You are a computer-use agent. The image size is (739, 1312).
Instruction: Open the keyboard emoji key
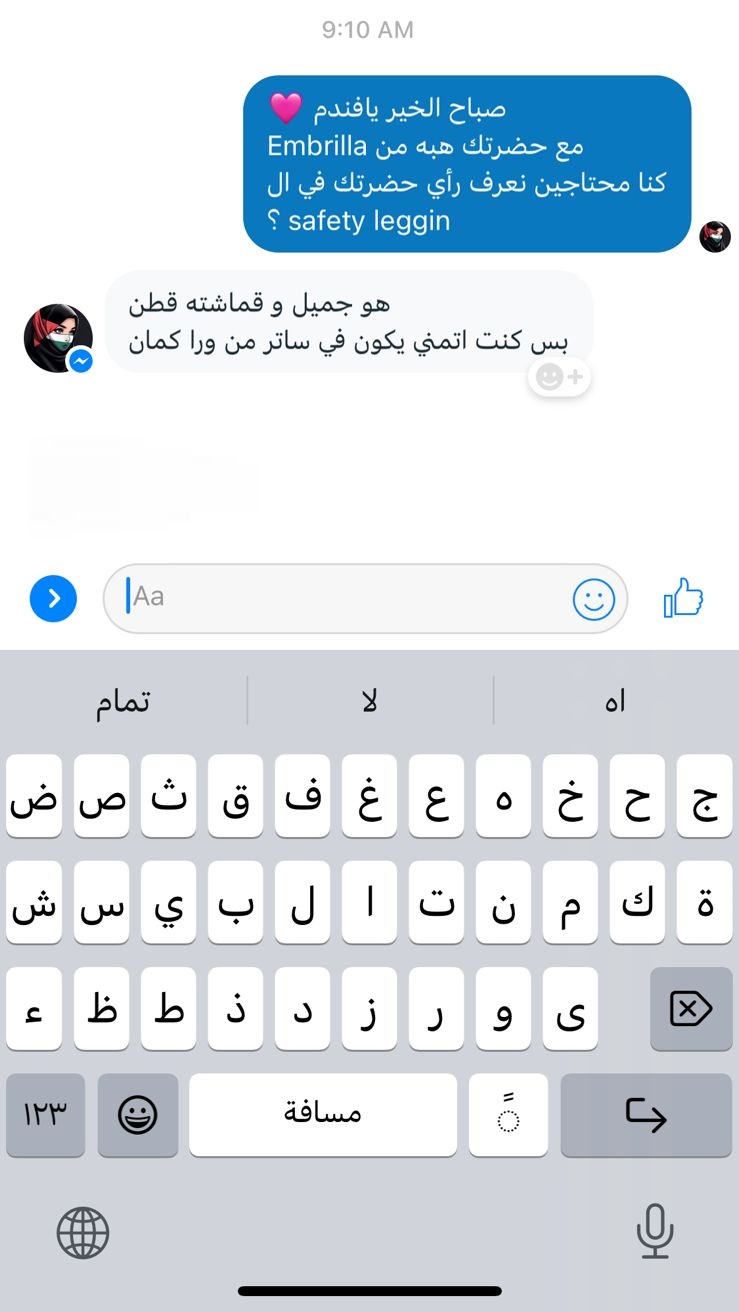point(138,1115)
